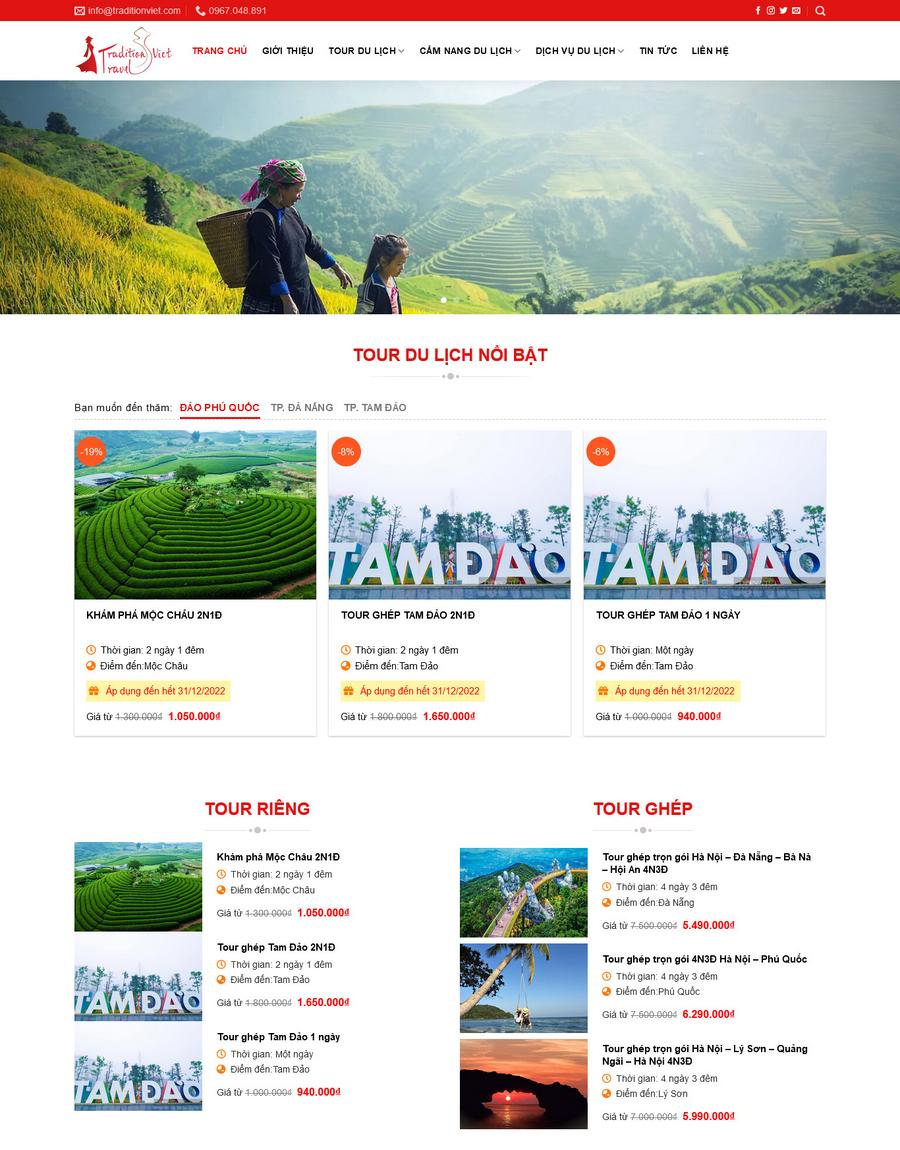Switch to the TP. Tam Đảo tab

click(x=375, y=408)
